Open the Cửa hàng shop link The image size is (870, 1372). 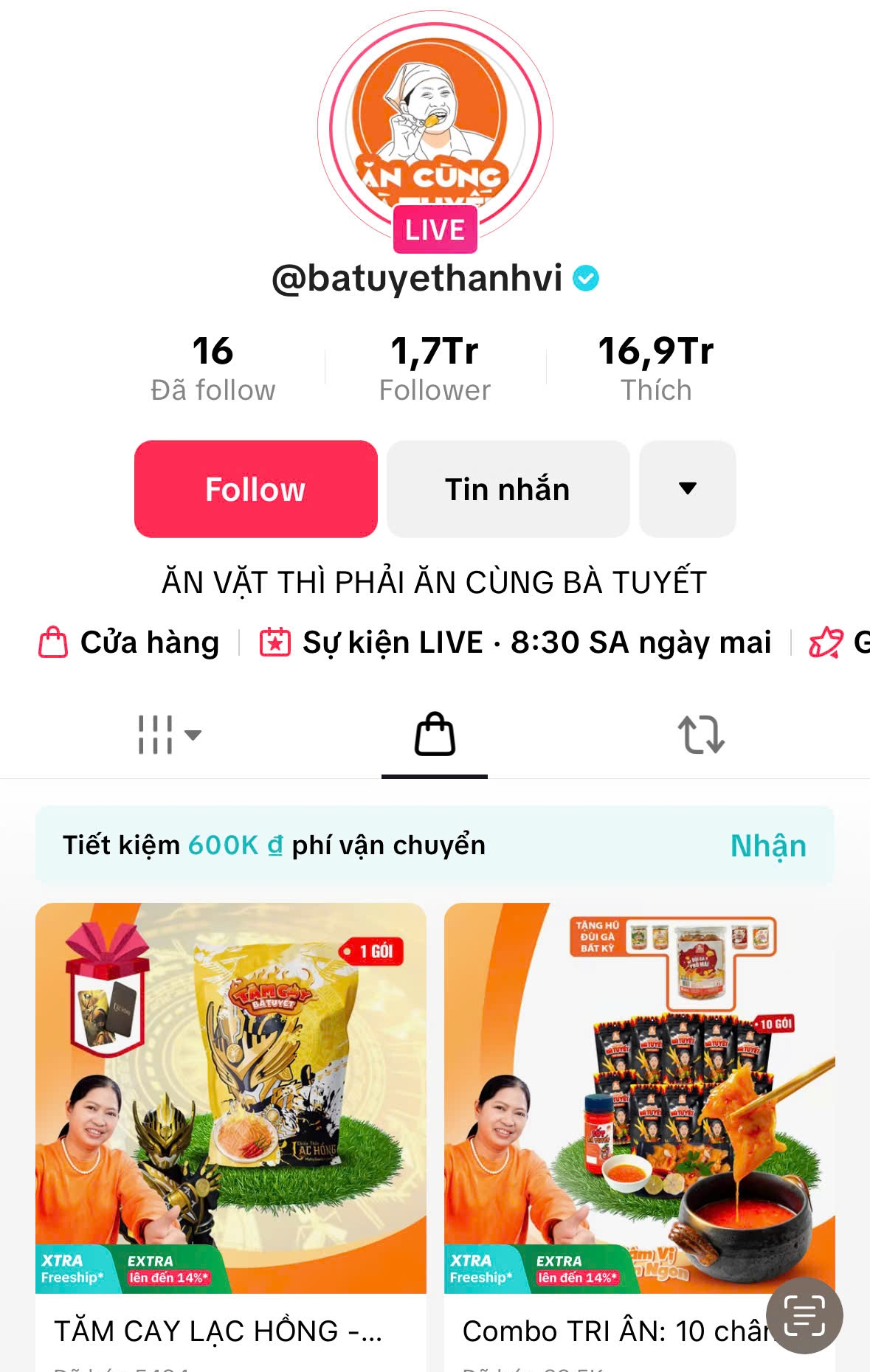(x=130, y=642)
